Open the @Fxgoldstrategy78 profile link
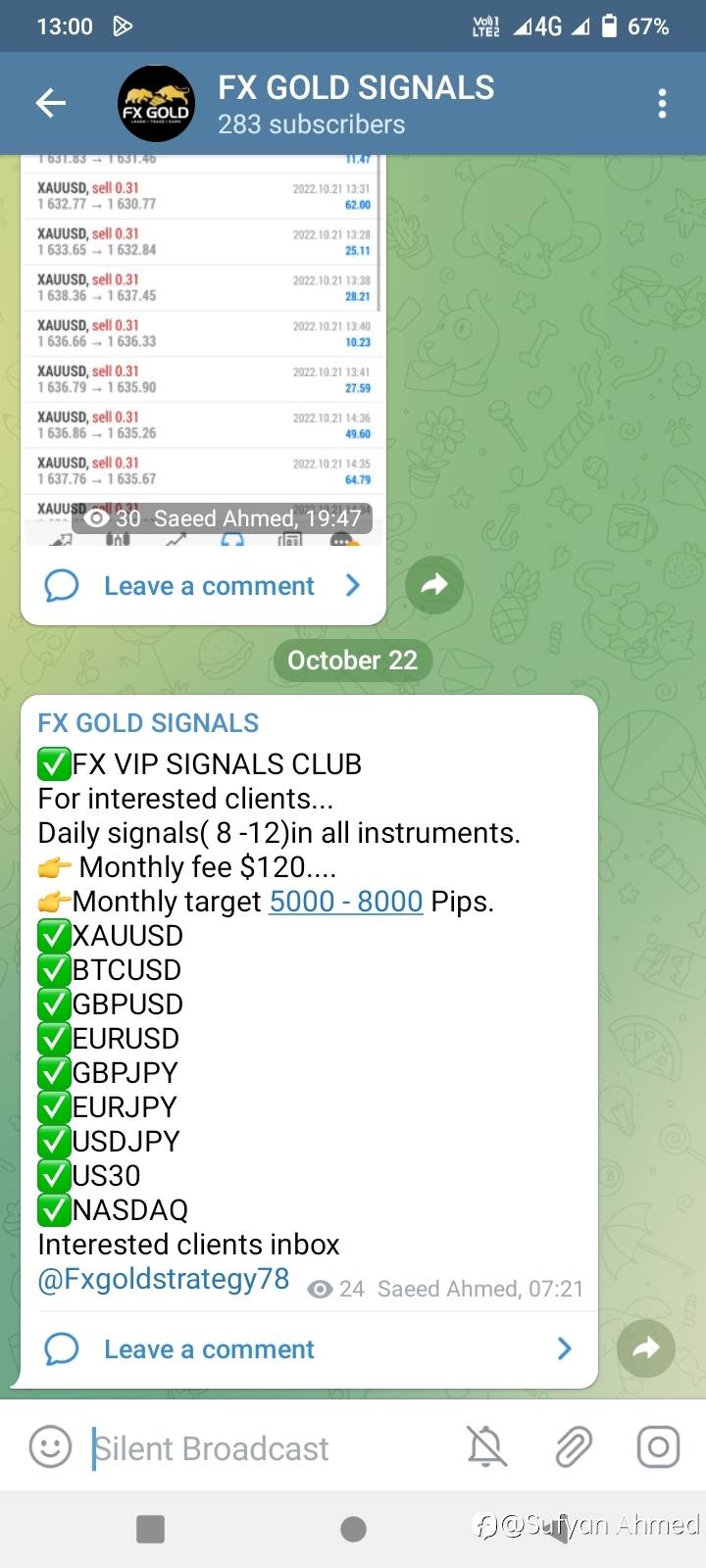Screen dimensions: 706x1568 point(163,1279)
